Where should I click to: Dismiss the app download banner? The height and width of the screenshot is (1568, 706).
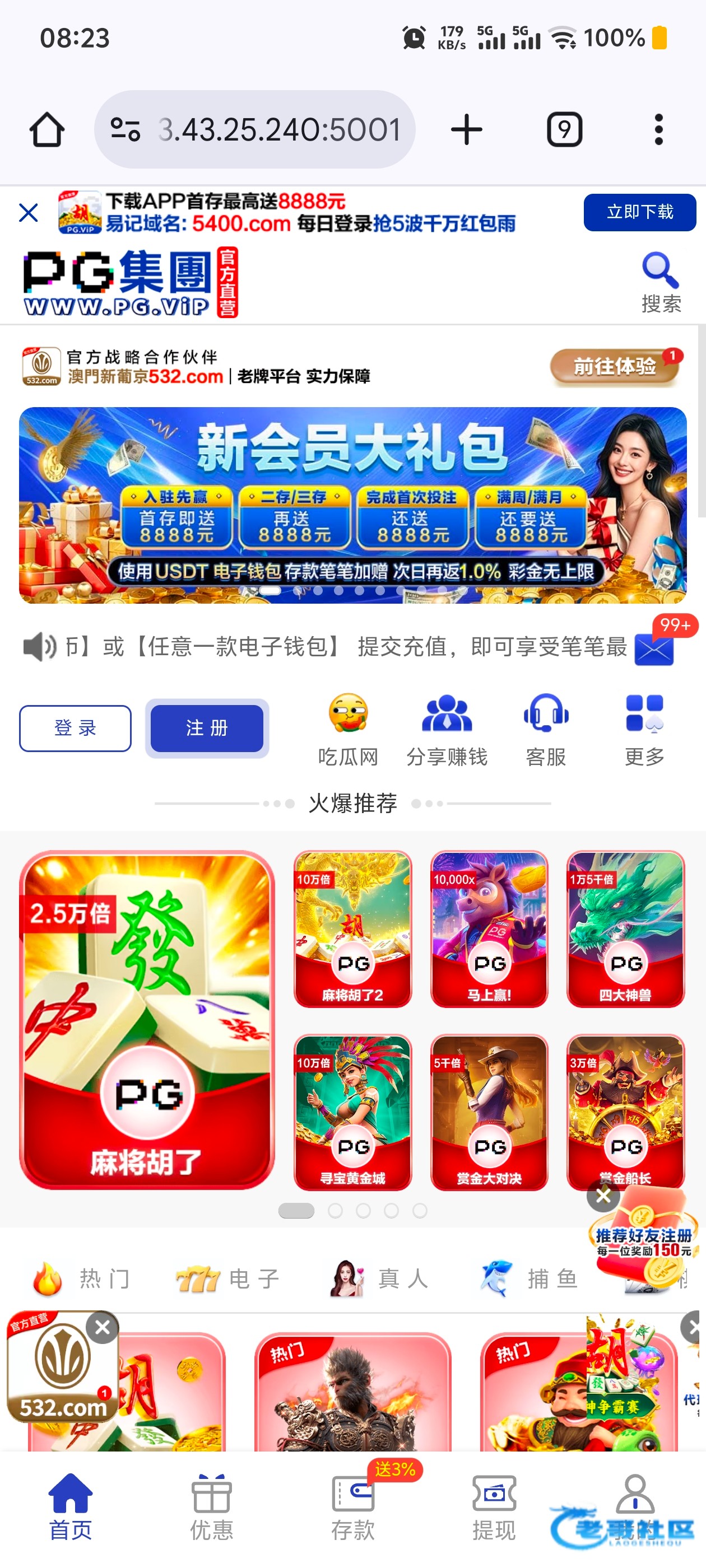pos(28,213)
